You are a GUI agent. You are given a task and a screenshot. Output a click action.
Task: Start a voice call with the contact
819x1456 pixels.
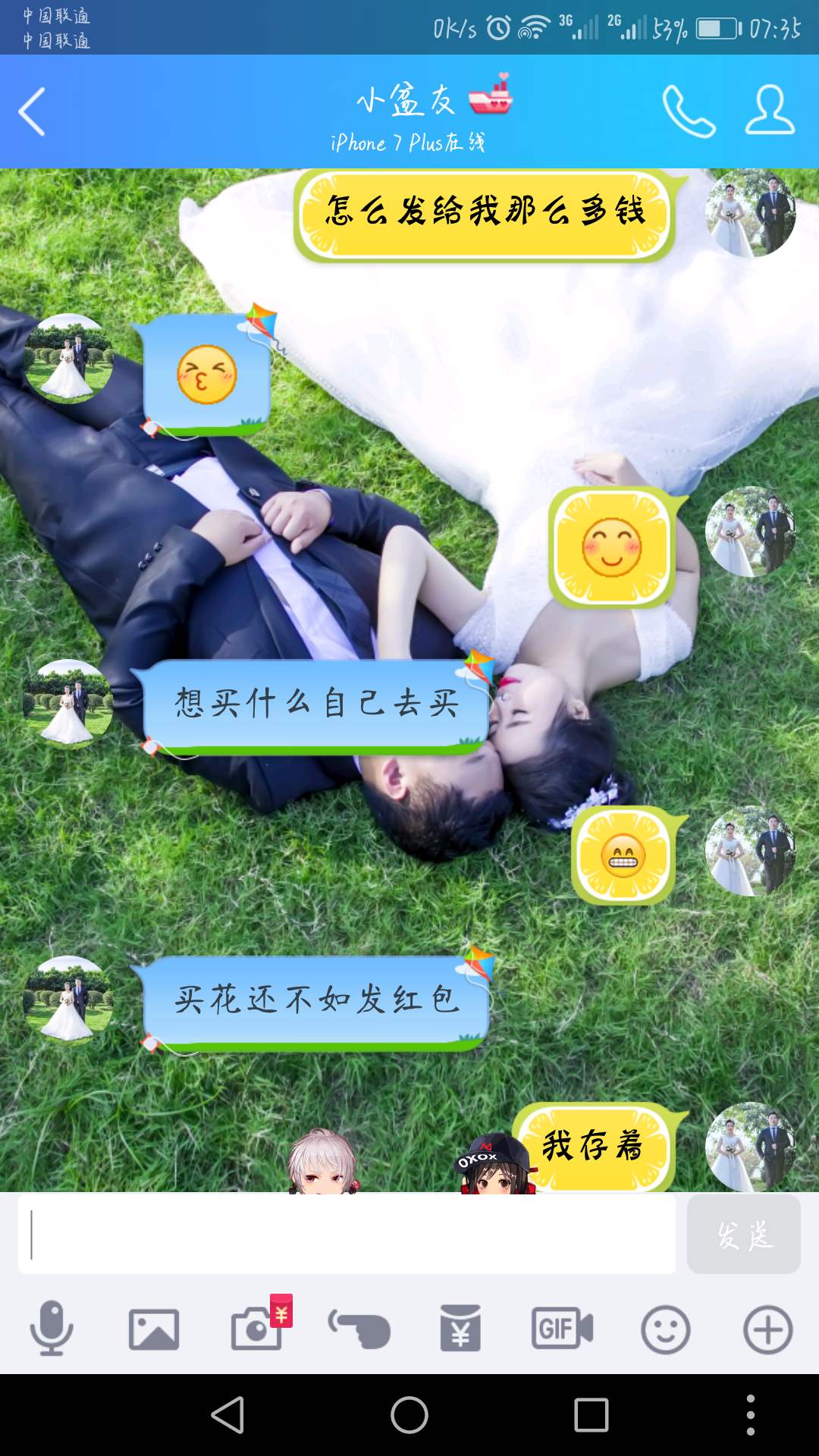(x=689, y=111)
